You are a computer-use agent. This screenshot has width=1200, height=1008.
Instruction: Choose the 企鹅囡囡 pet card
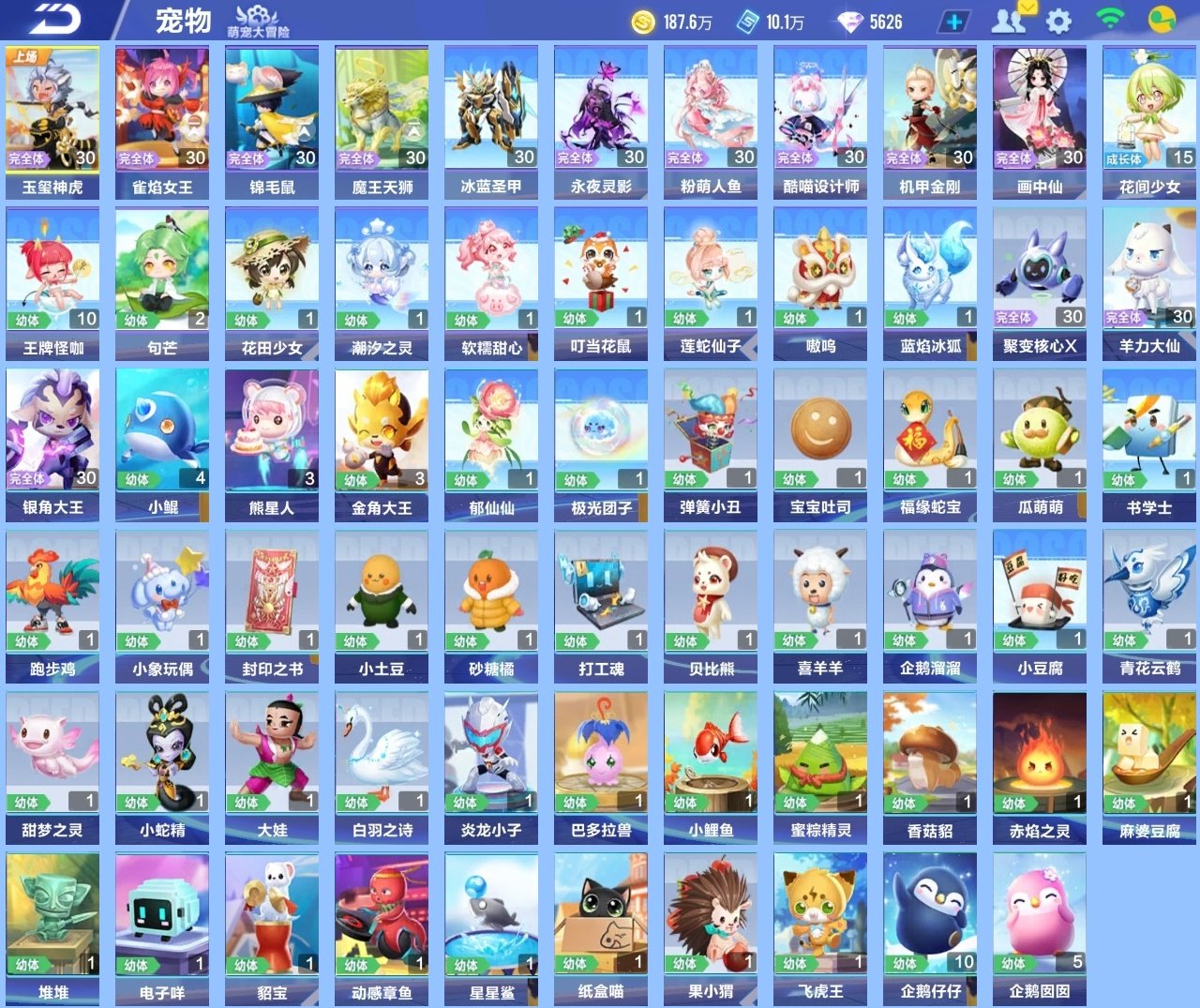(1040, 928)
